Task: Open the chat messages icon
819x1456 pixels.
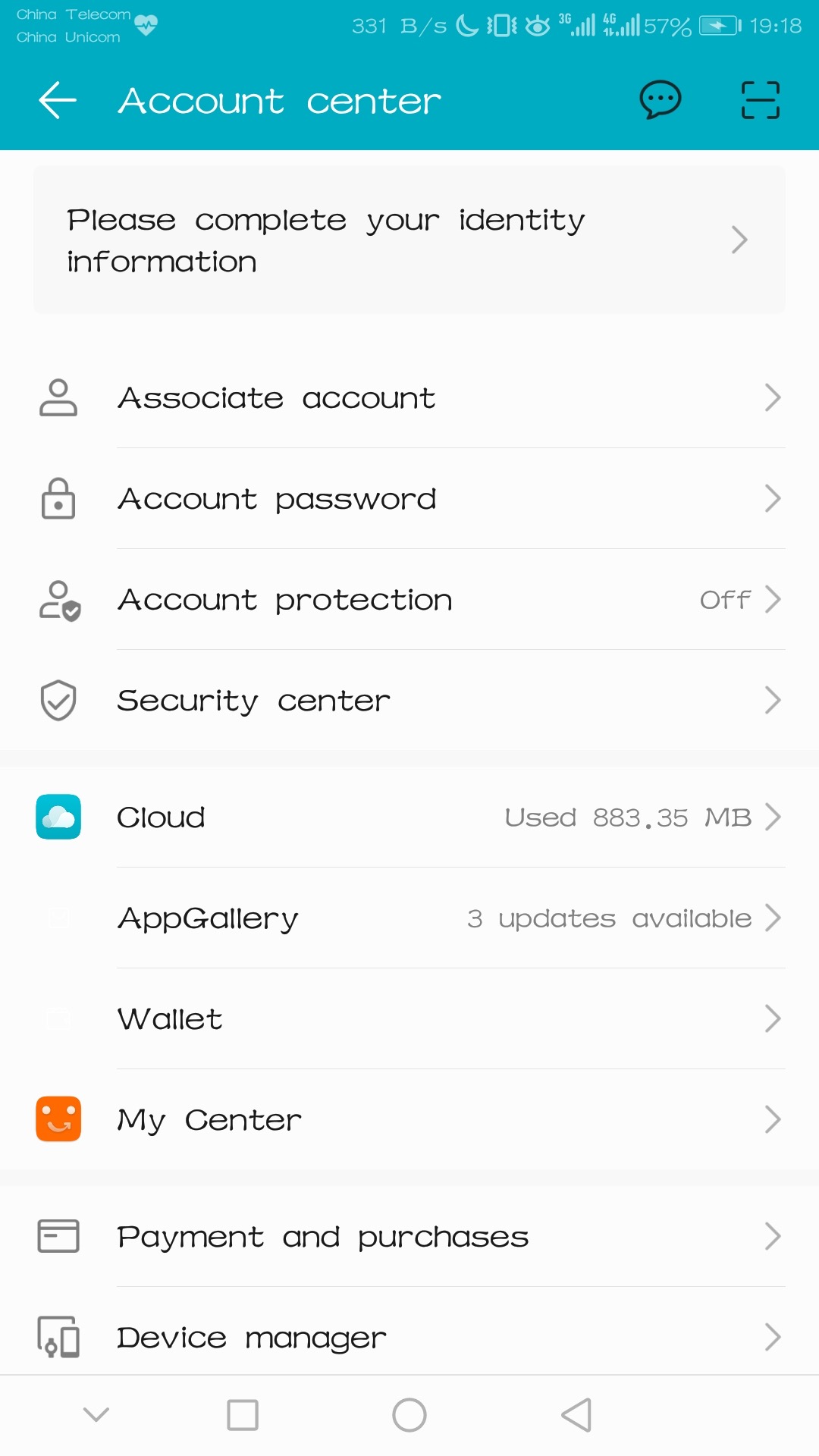Action: [660, 100]
